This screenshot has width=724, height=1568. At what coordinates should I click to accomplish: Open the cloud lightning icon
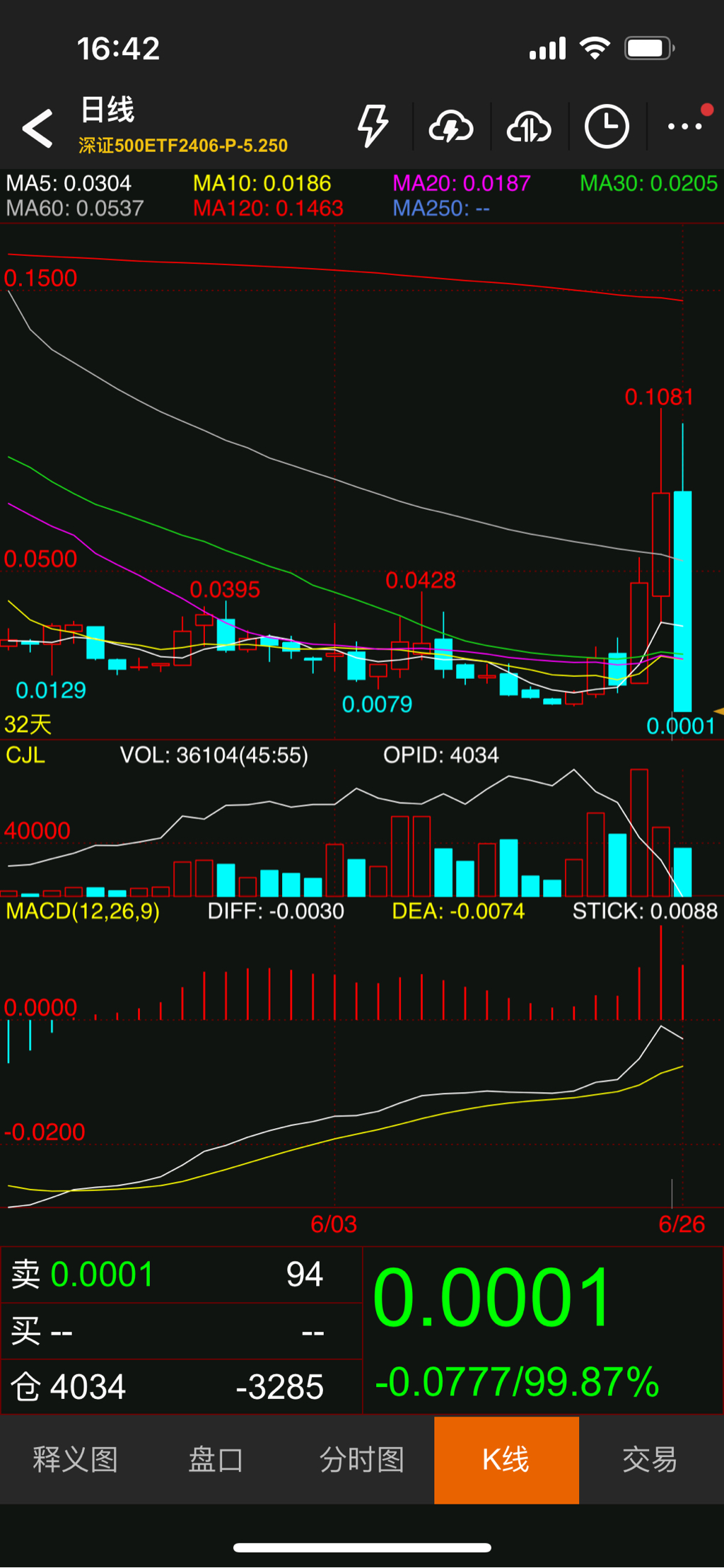tap(451, 127)
